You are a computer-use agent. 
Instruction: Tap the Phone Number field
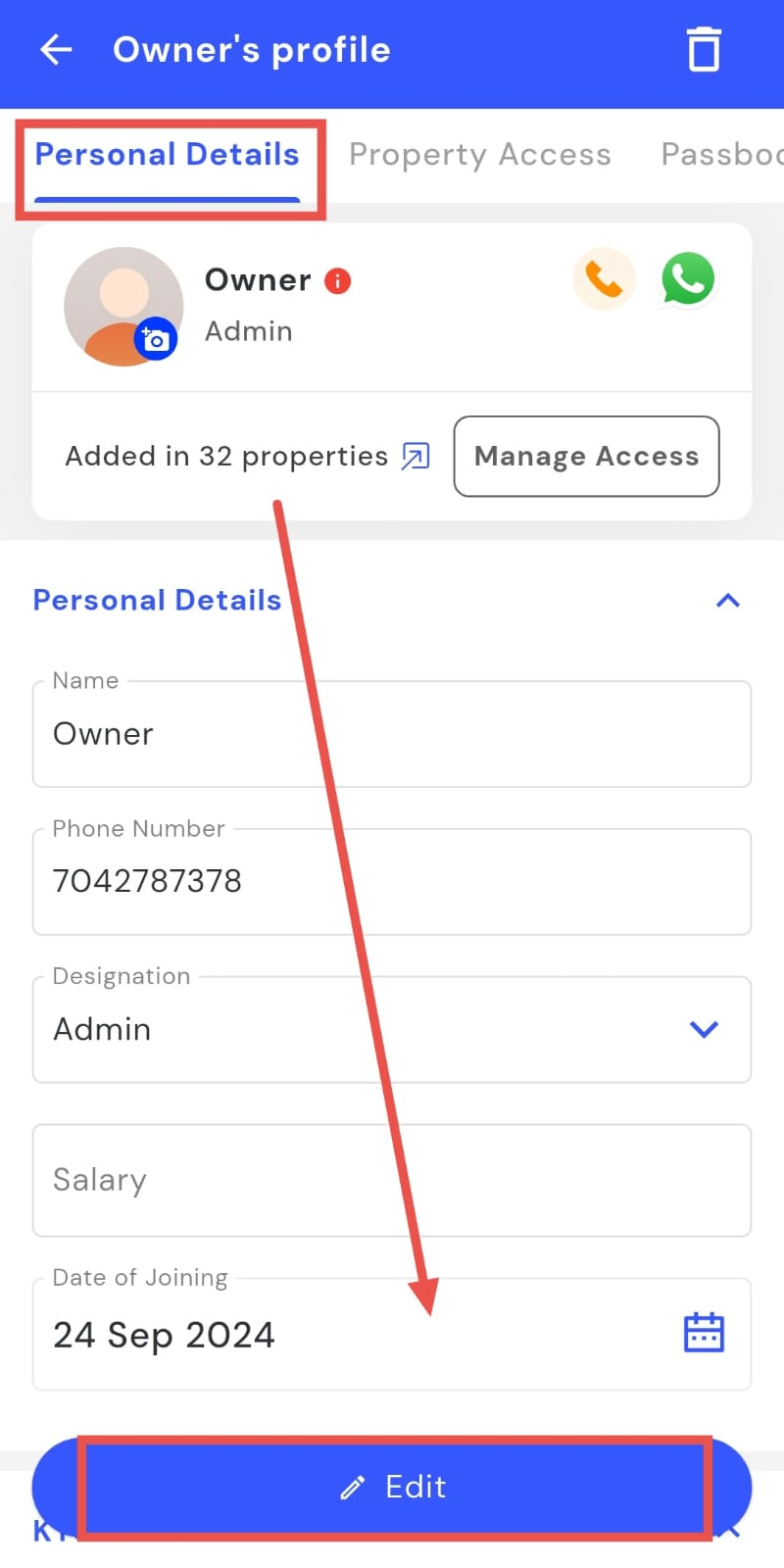[x=392, y=881]
